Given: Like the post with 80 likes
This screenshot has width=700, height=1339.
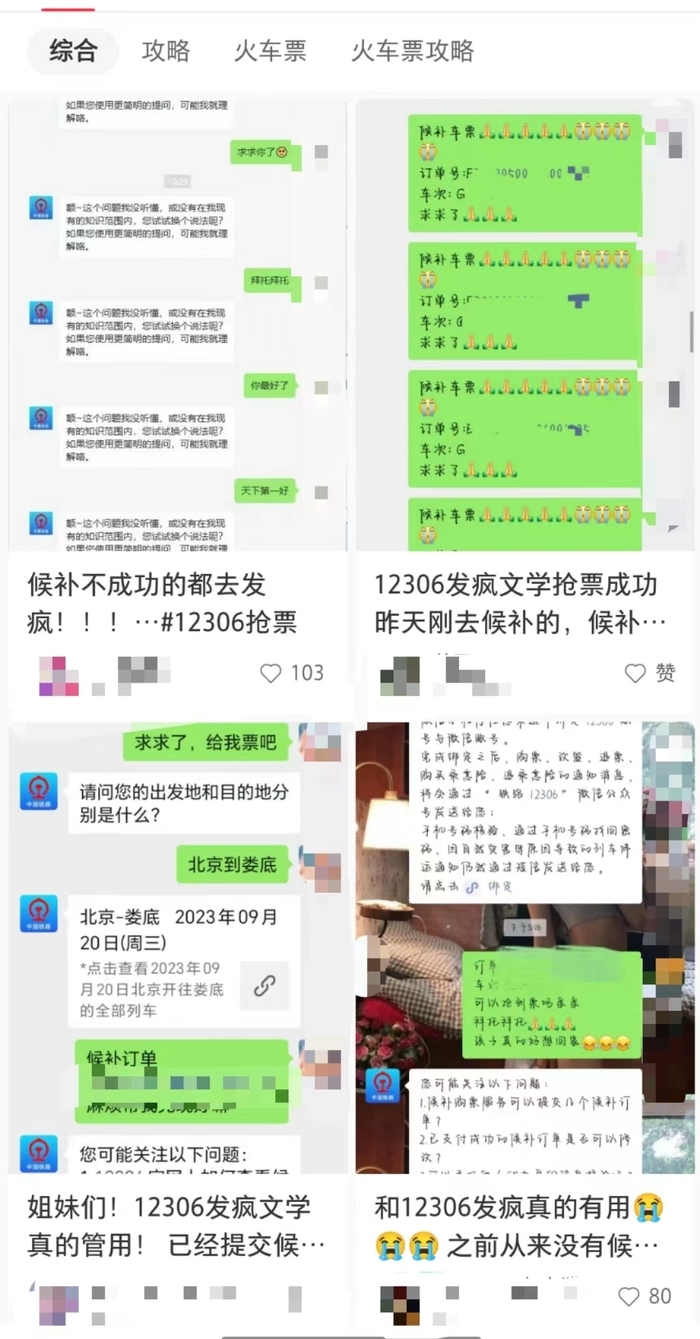Looking at the screenshot, I should tap(628, 1296).
